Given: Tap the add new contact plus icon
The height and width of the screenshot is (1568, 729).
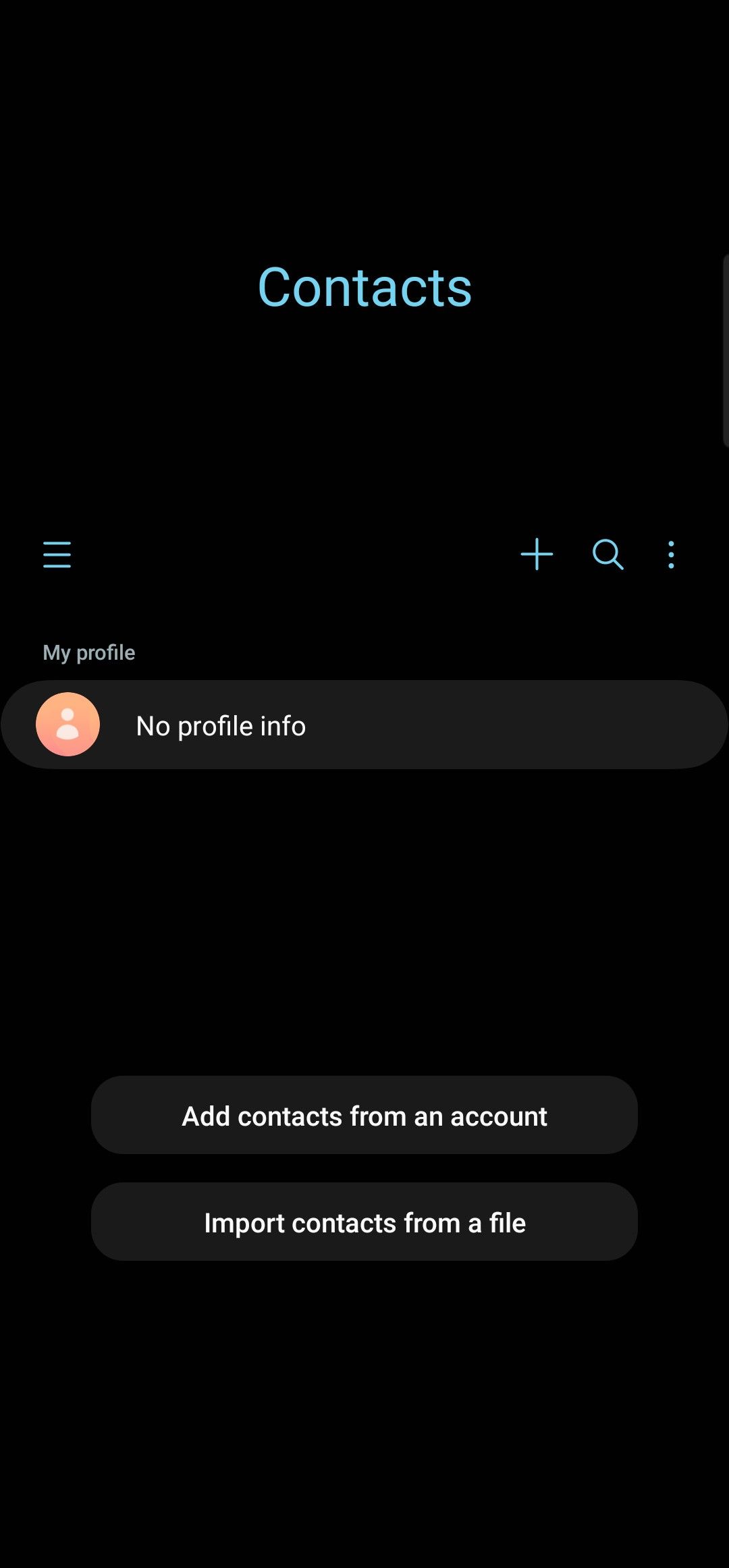Looking at the screenshot, I should pyautogui.click(x=537, y=555).
